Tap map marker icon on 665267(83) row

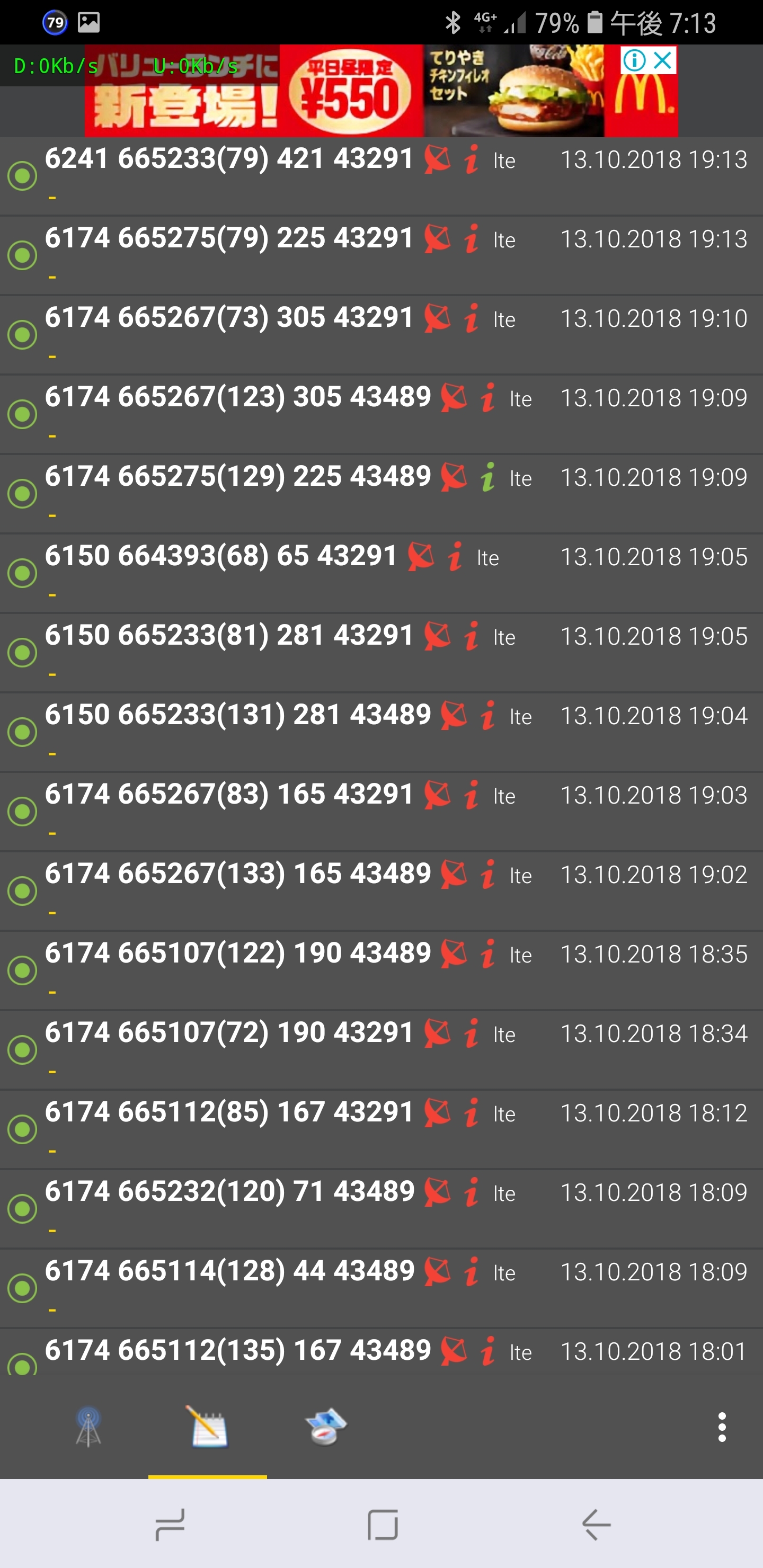point(437,795)
